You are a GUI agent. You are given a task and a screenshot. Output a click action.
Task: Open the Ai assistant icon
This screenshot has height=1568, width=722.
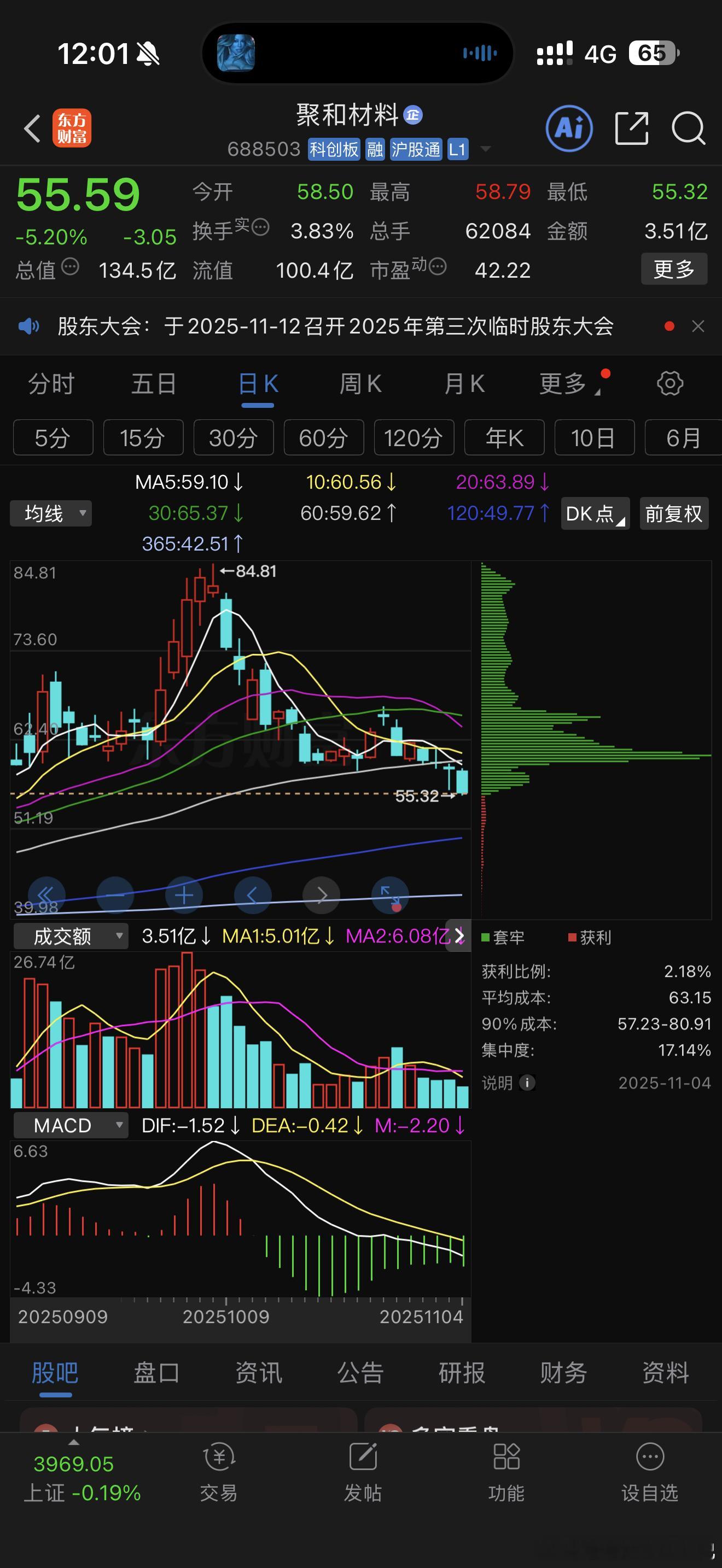click(x=569, y=129)
